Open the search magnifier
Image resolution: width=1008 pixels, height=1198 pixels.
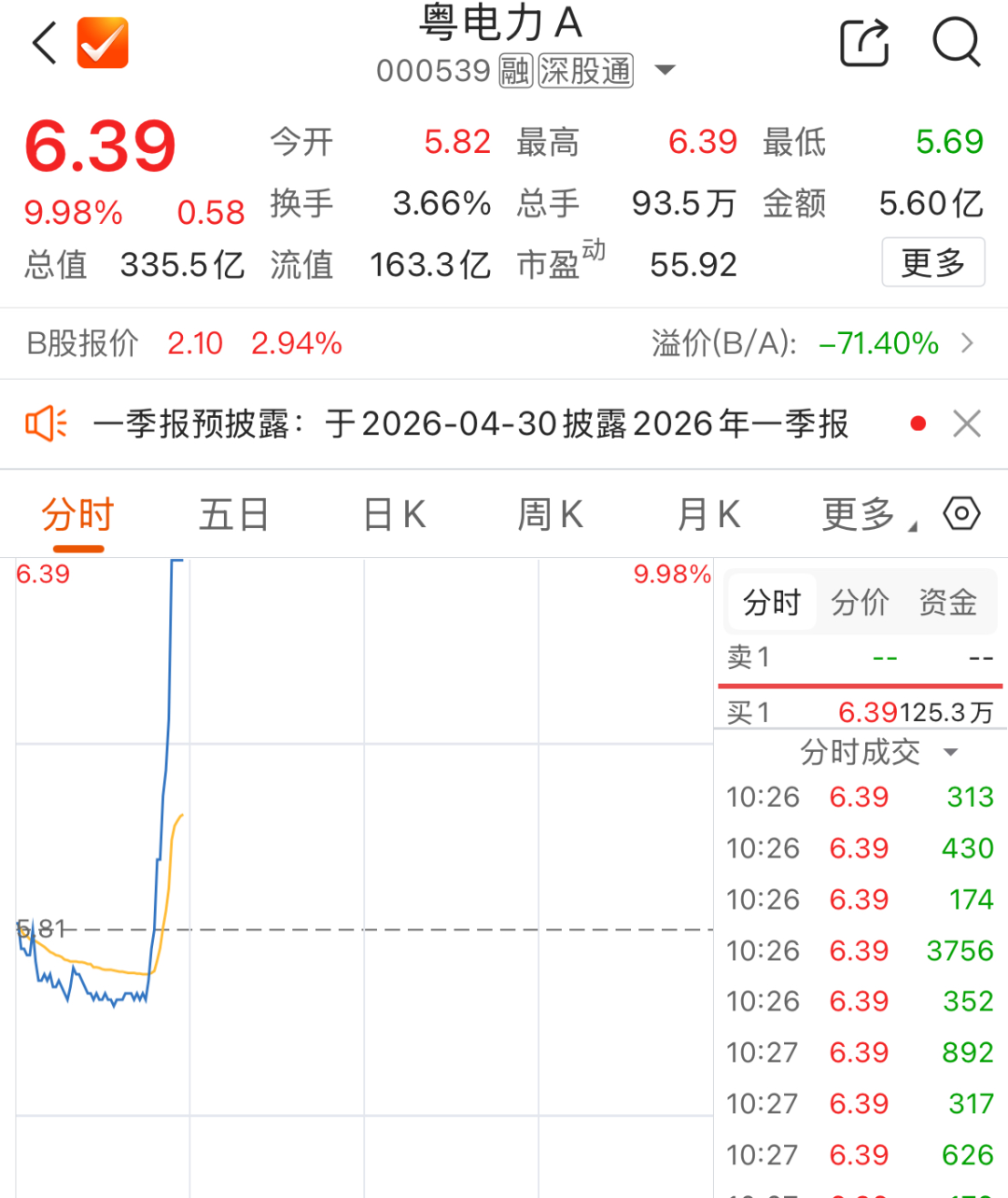(x=956, y=43)
